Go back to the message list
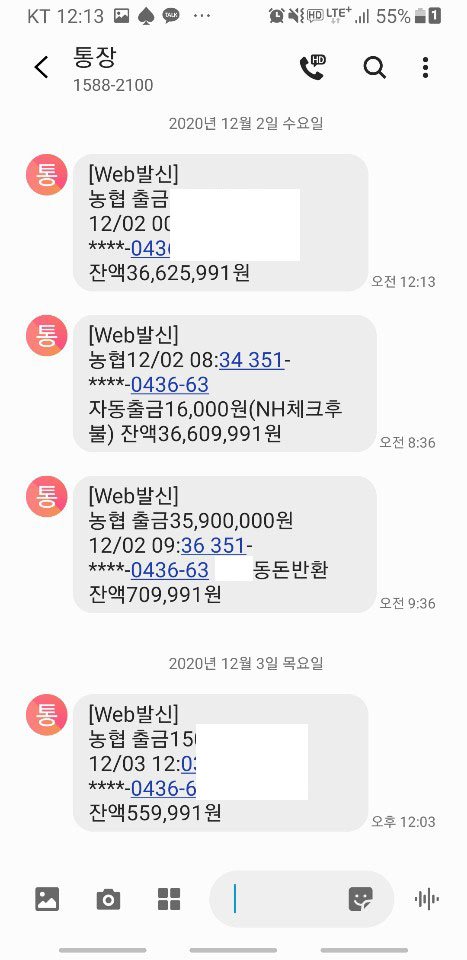 41,67
